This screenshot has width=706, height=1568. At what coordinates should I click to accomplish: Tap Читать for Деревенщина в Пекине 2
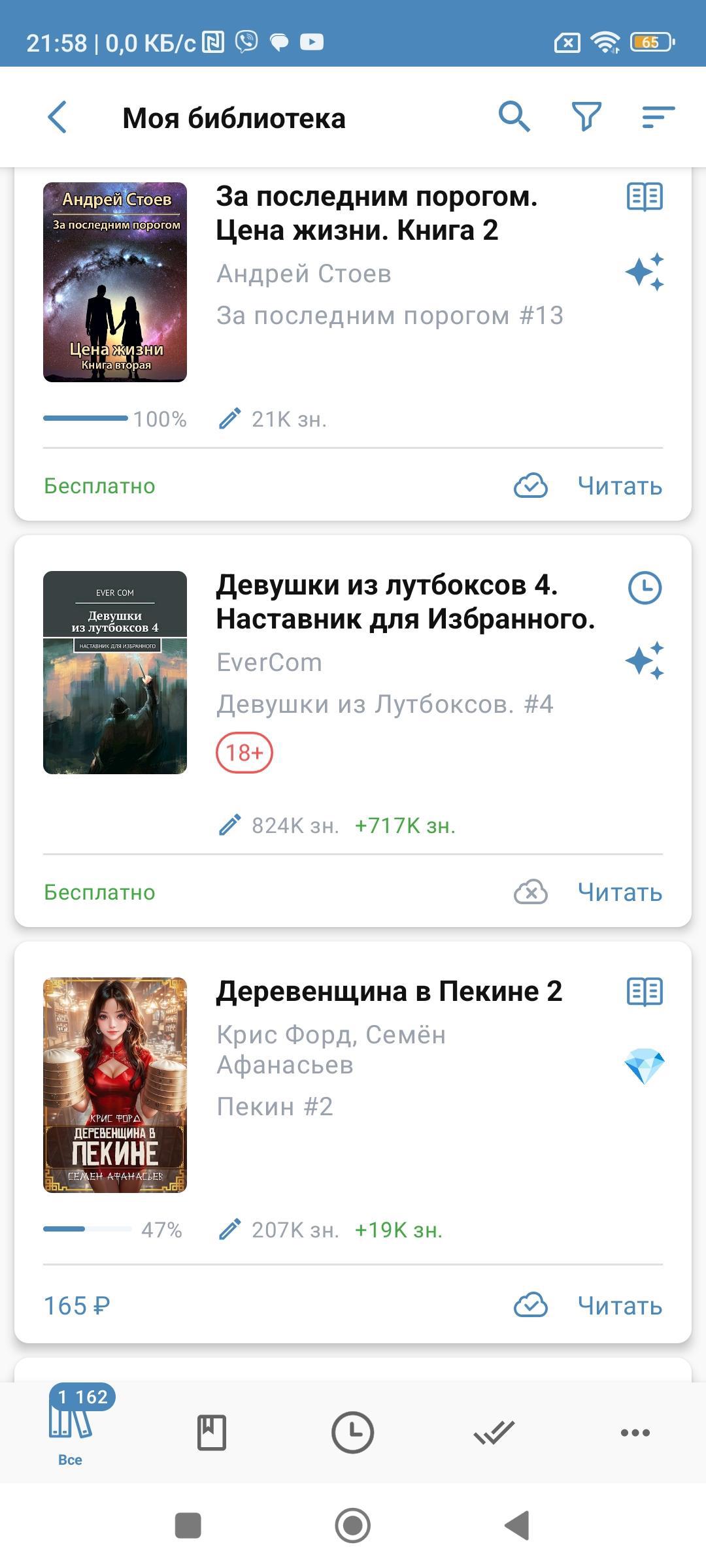click(x=620, y=1306)
